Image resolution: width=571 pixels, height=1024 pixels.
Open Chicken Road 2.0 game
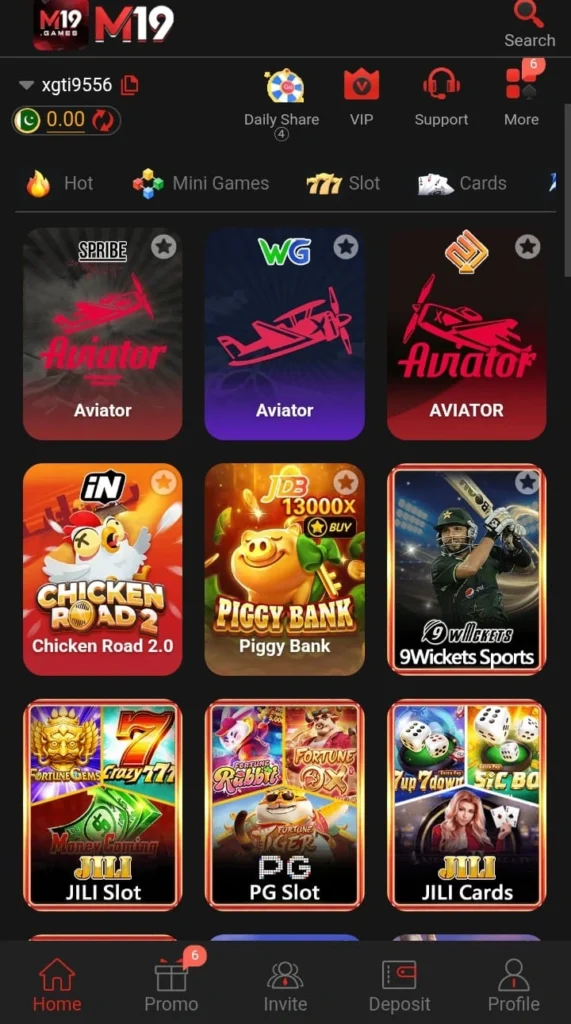(x=103, y=569)
